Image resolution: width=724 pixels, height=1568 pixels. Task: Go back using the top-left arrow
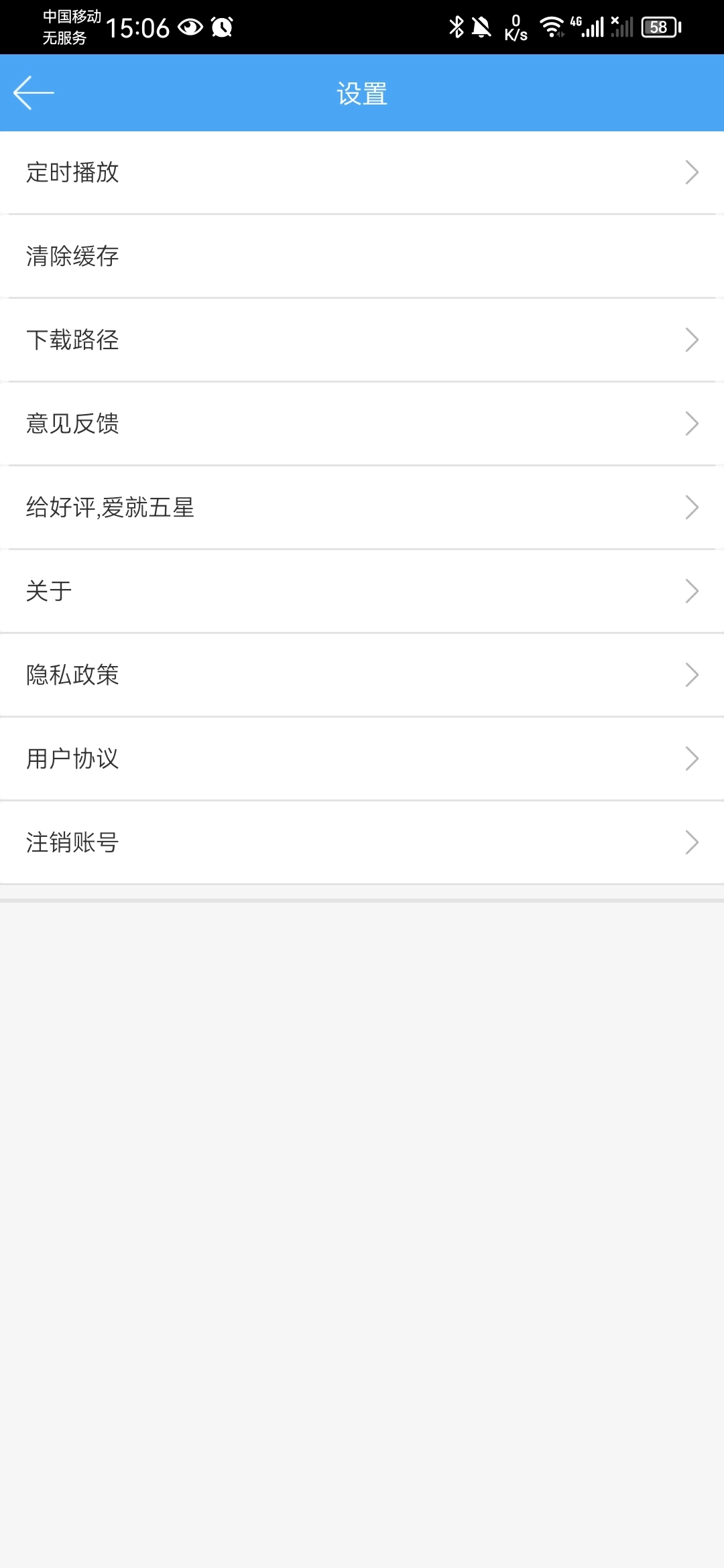[34, 92]
